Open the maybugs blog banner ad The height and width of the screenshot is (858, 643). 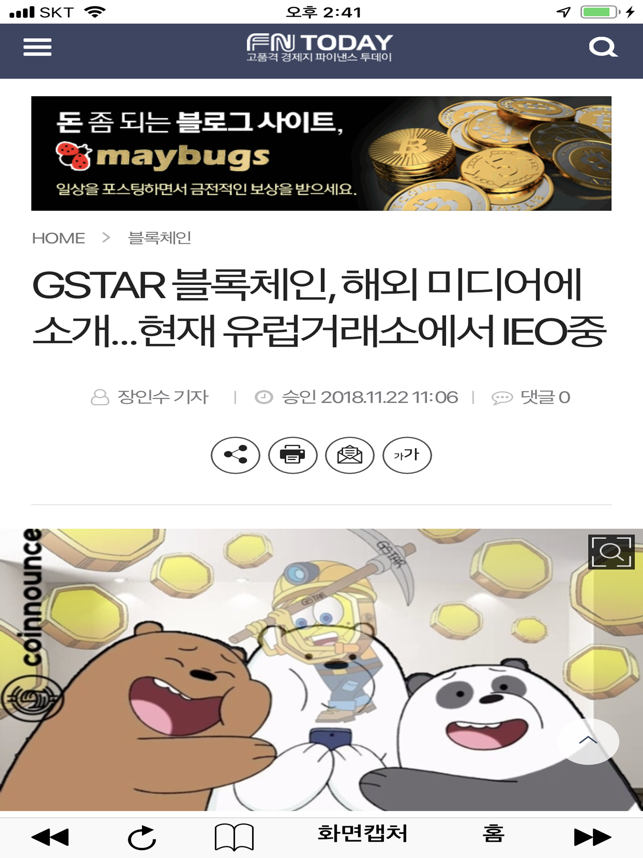(321, 153)
